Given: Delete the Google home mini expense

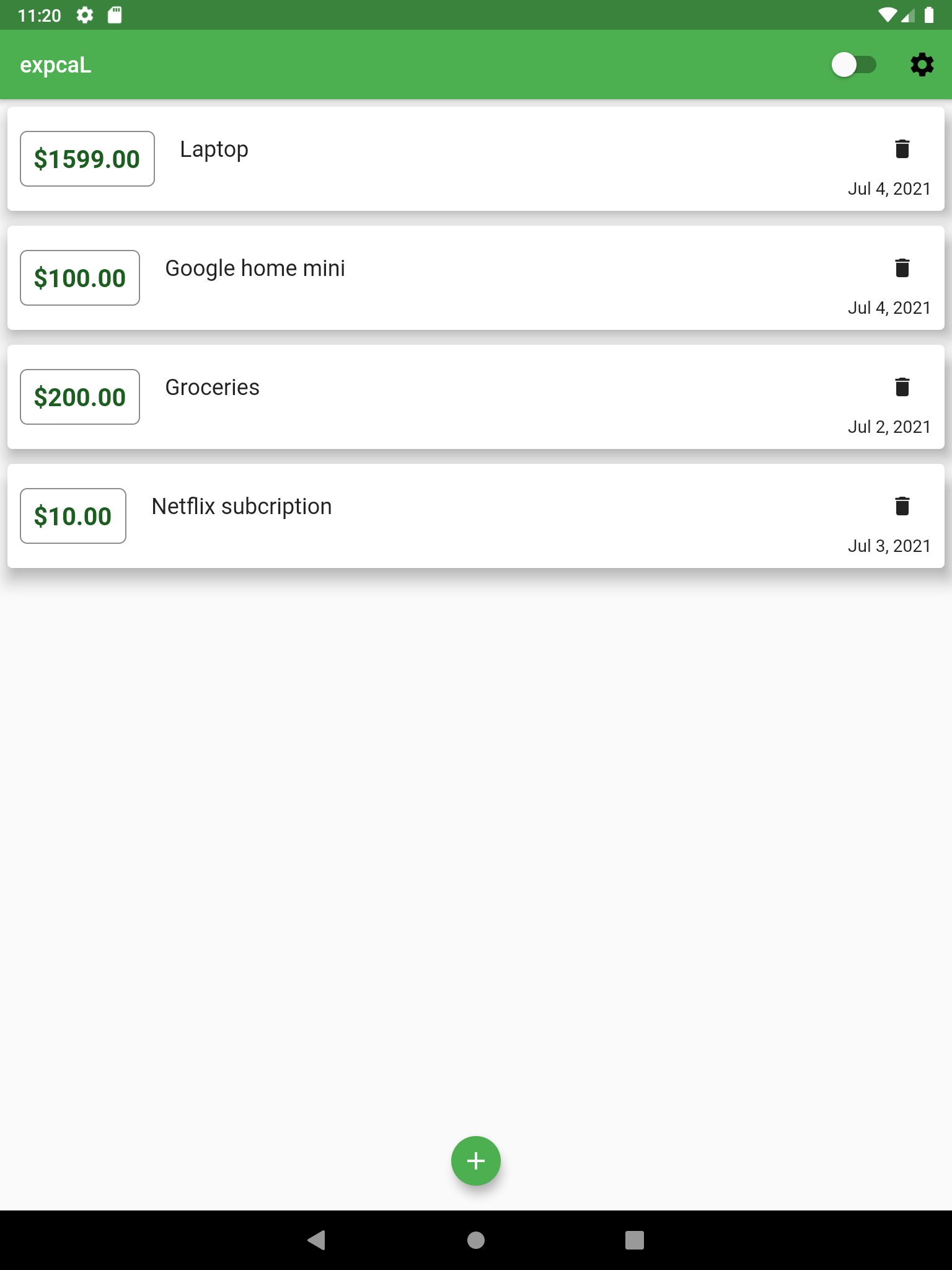Looking at the screenshot, I should click(902, 268).
